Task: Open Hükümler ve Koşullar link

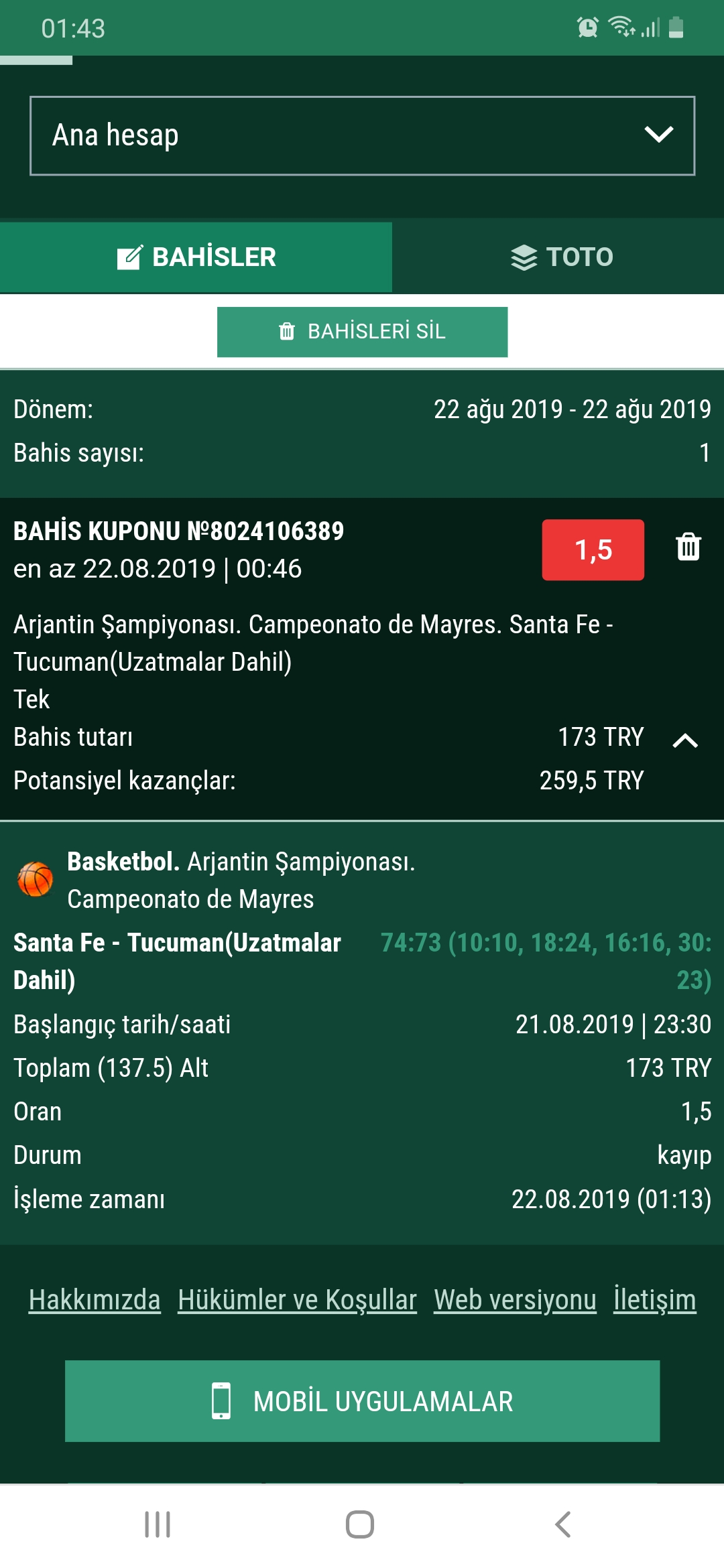Action: (x=298, y=1300)
